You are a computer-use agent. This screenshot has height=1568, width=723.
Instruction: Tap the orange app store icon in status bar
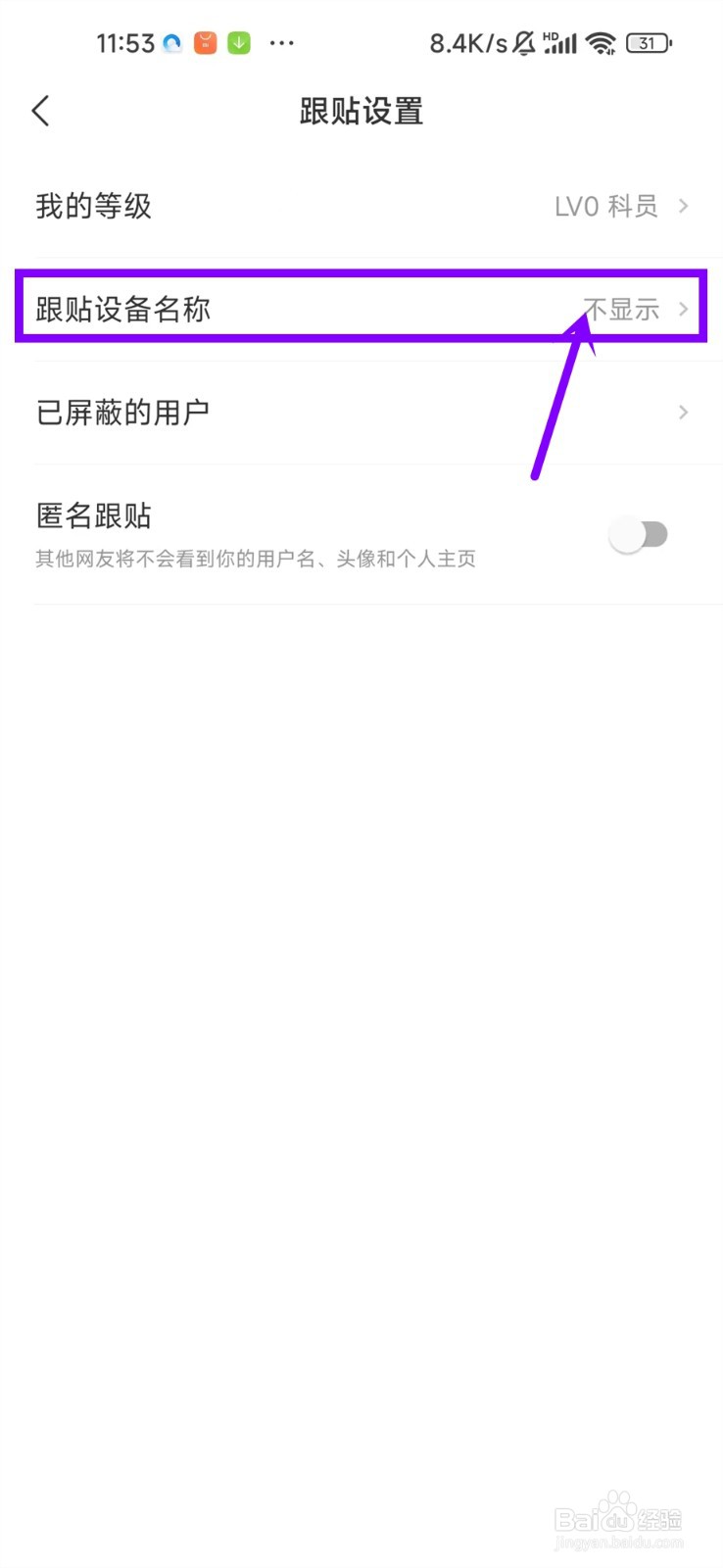tap(206, 42)
